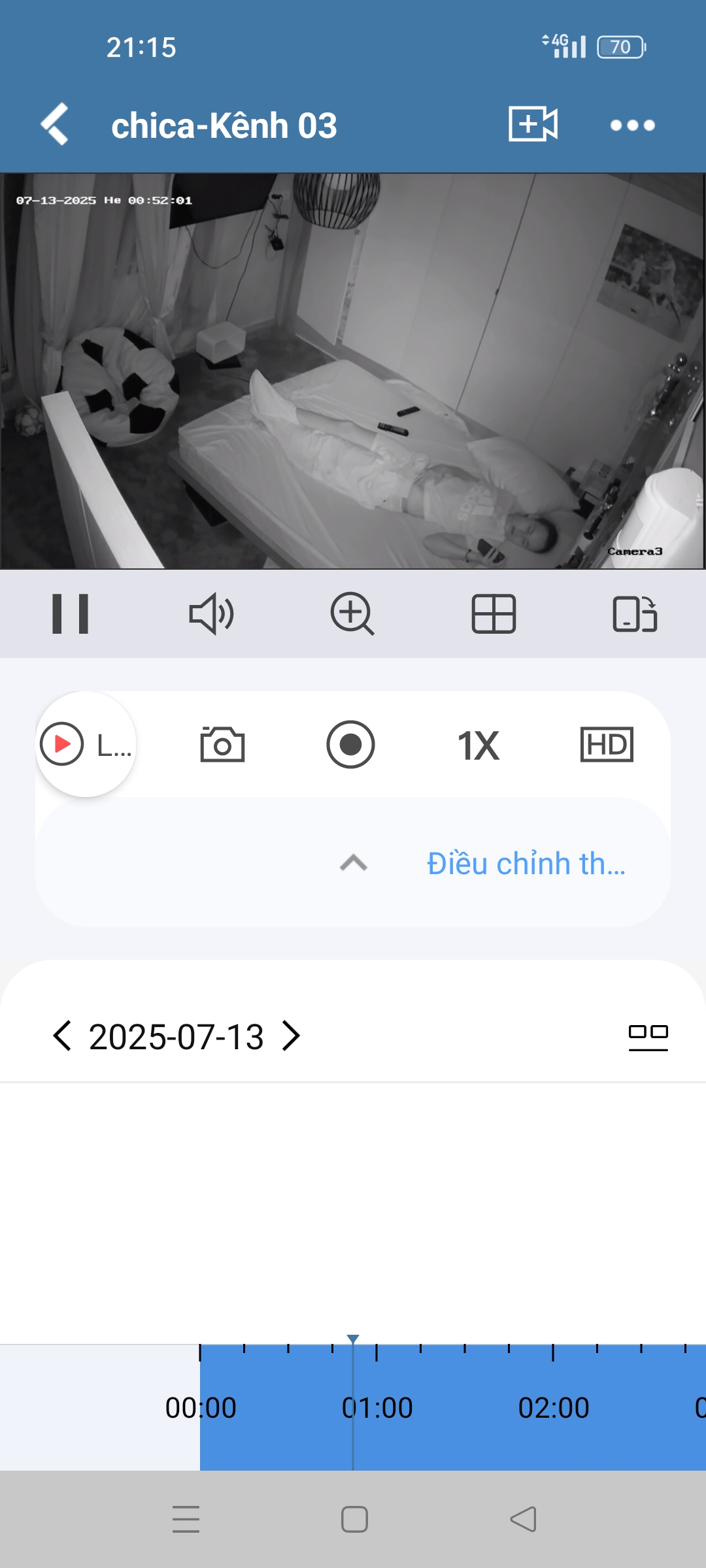Go back from chica-Kênh 03
The width and height of the screenshot is (706, 1568).
click(55, 124)
